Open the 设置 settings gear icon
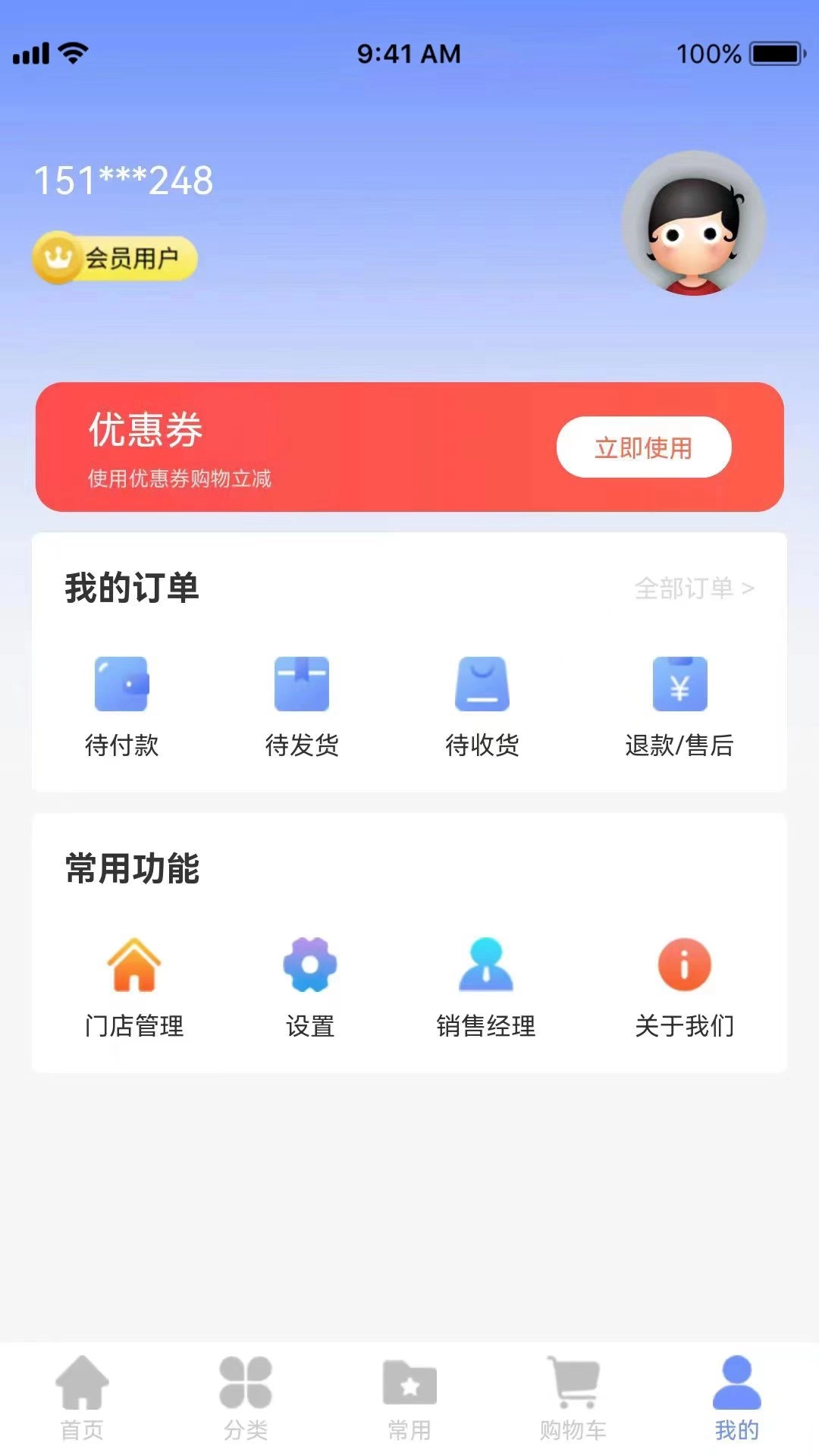Image resolution: width=819 pixels, height=1456 pixels. coord(311,963)
